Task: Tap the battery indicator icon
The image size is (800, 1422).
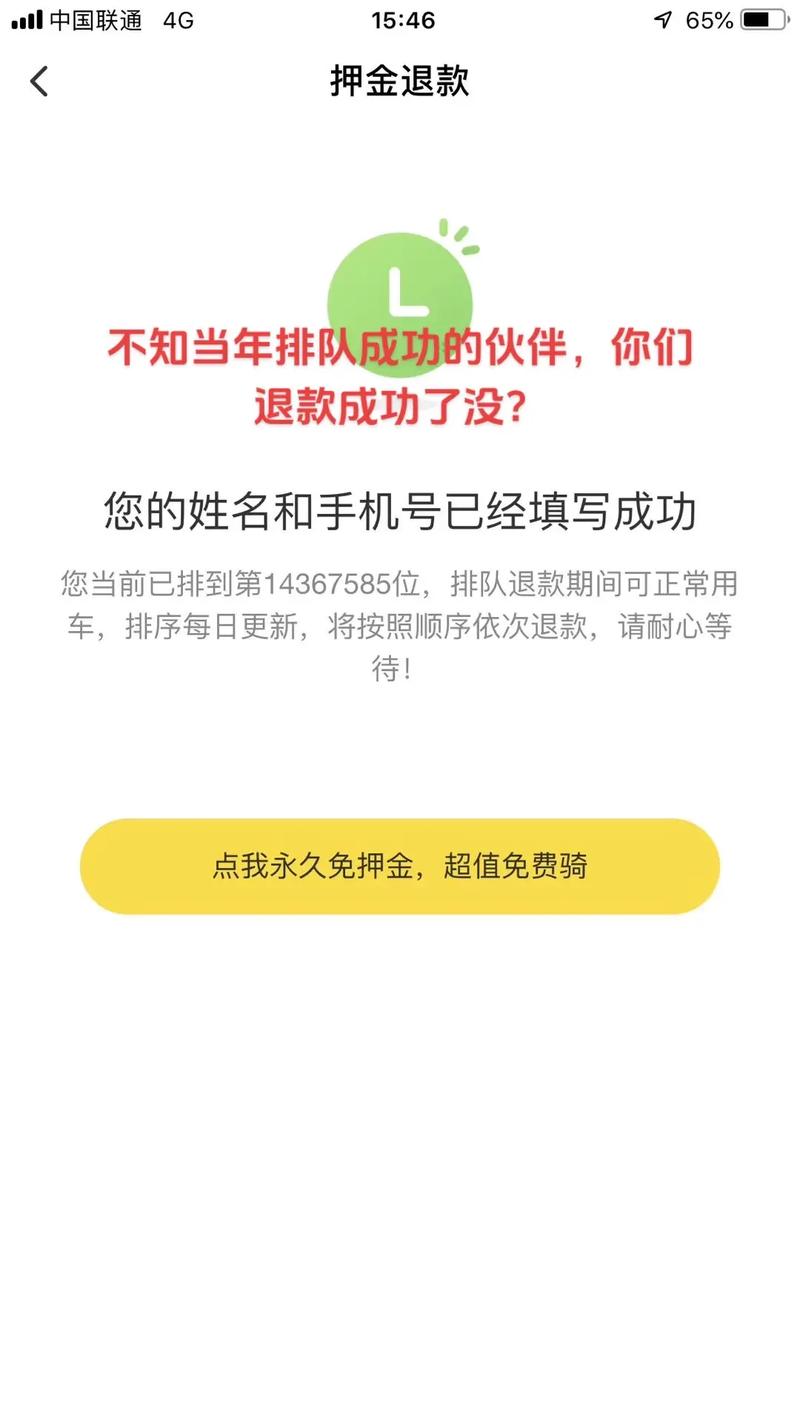Action: pos(765,18)
